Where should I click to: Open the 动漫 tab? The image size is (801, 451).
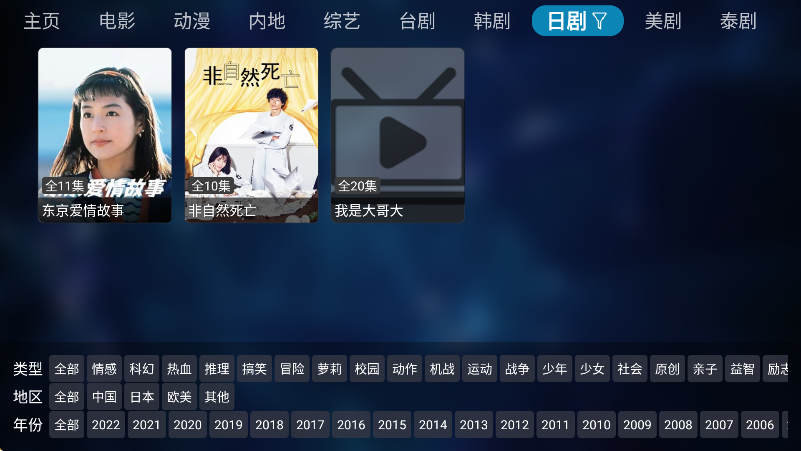[x=192, y=21]
